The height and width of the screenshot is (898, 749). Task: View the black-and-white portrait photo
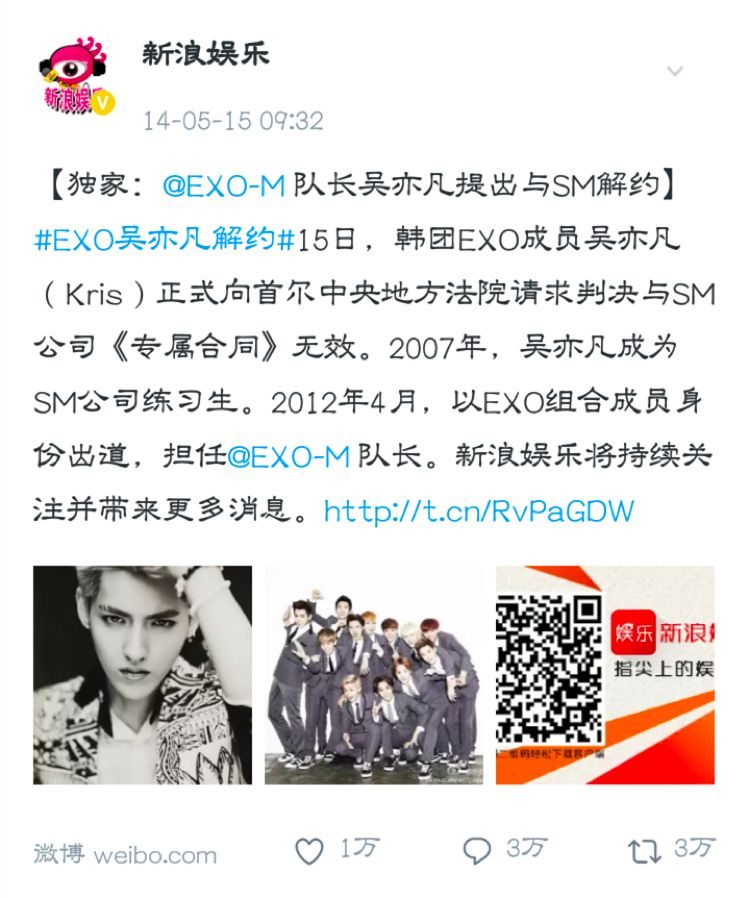point(143,675)
